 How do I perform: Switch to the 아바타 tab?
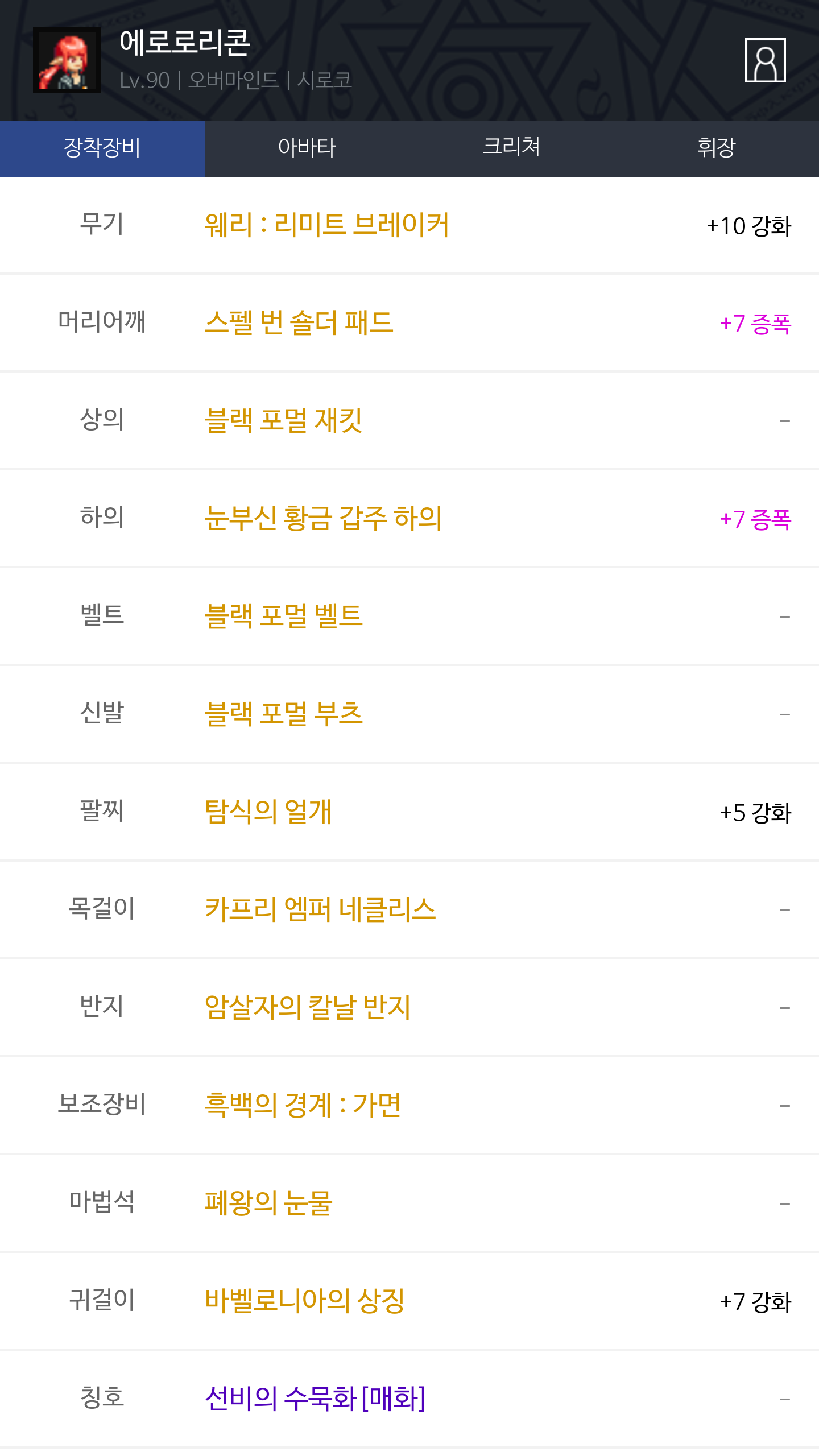(x=307, y=148)
